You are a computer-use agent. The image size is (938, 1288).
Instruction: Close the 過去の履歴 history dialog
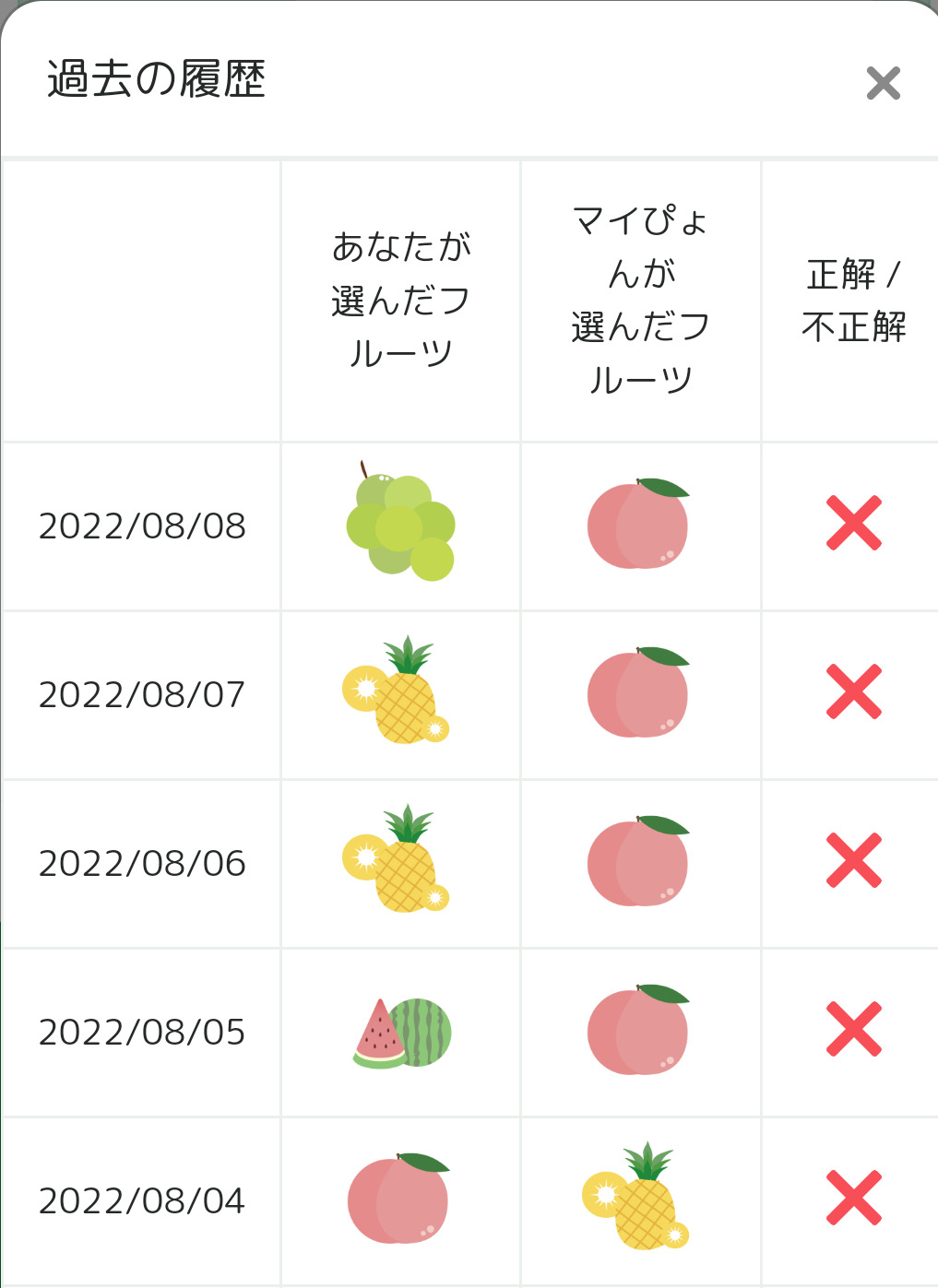(883, 84)
